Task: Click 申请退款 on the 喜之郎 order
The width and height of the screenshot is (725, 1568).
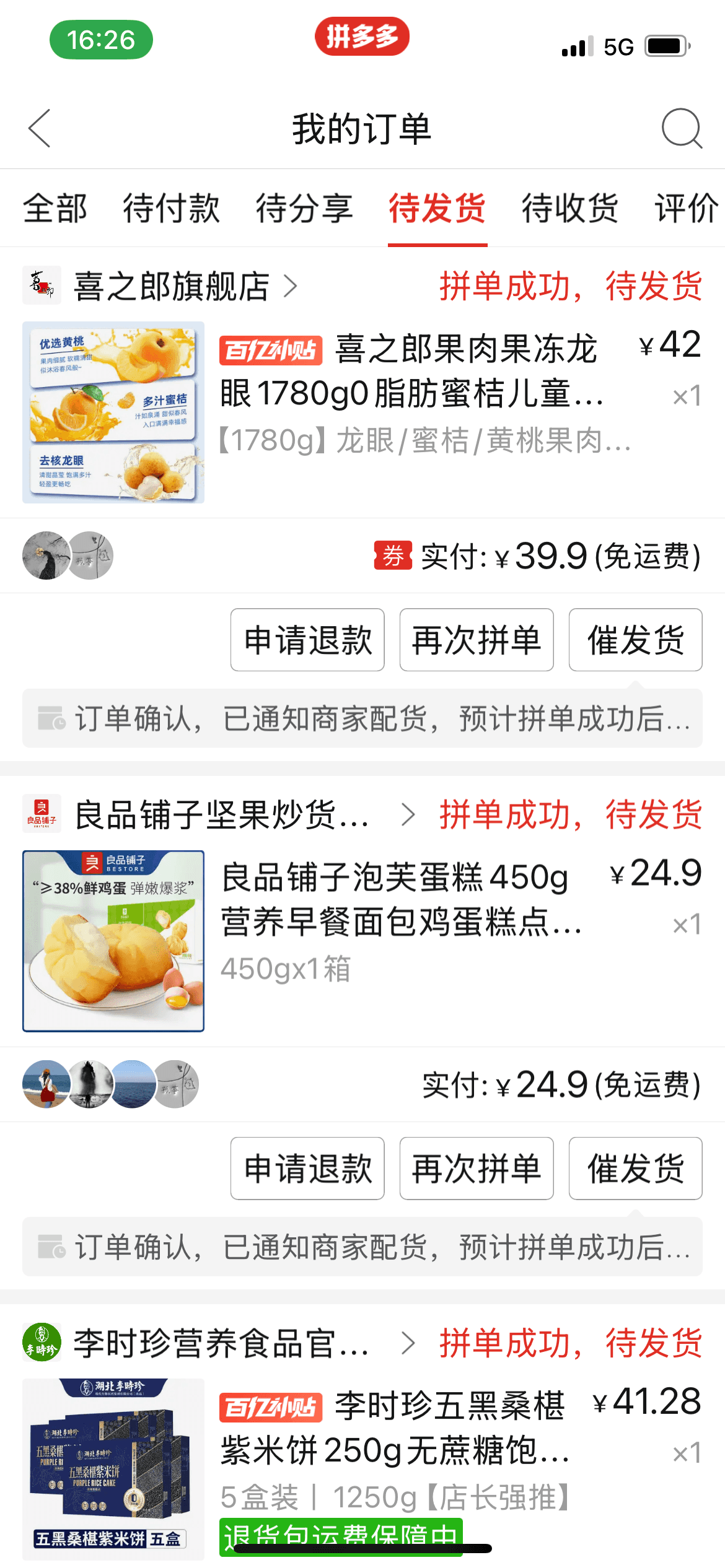Action: pos(307,640)
